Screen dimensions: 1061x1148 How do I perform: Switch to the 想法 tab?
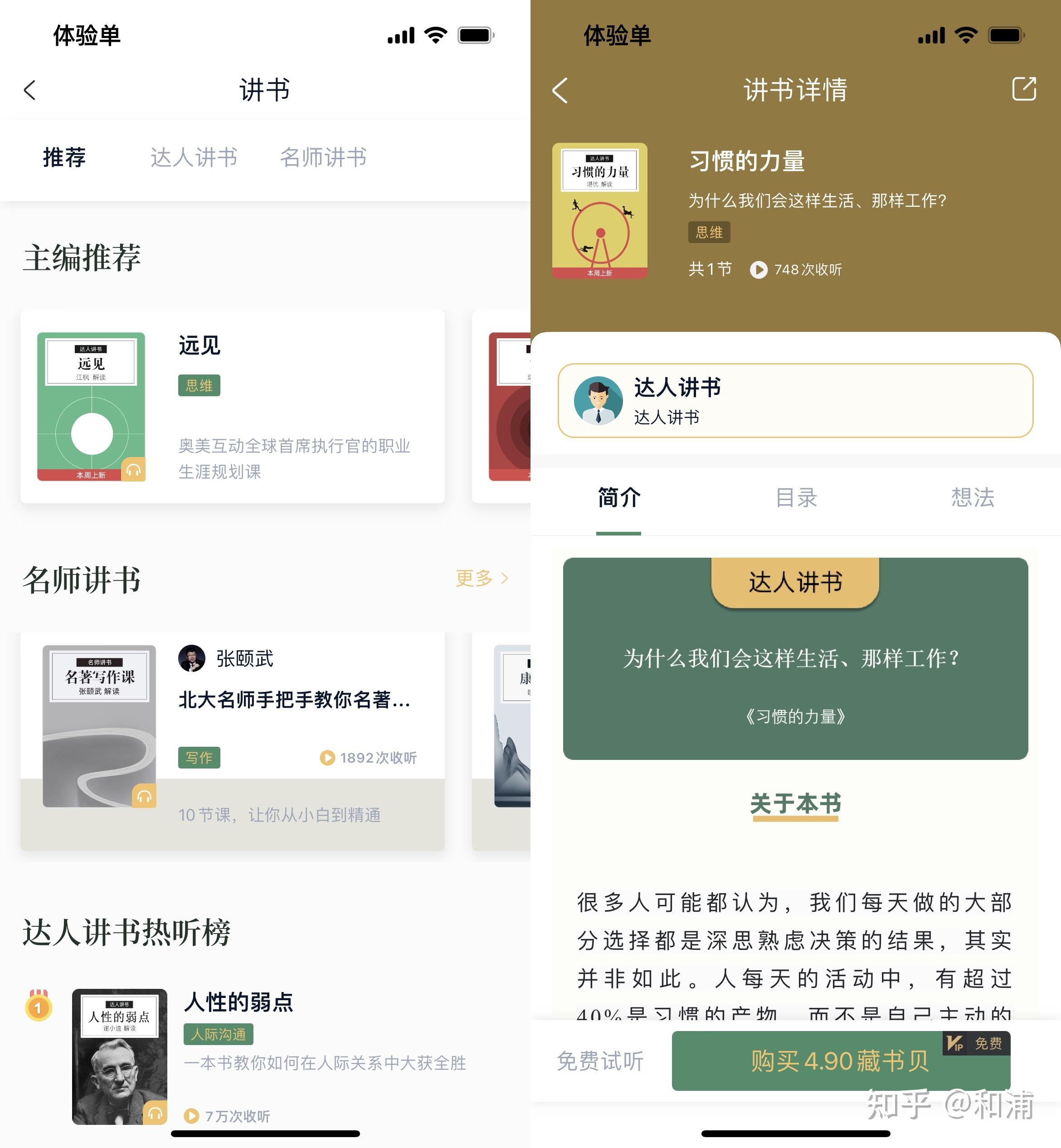point(972,497)
